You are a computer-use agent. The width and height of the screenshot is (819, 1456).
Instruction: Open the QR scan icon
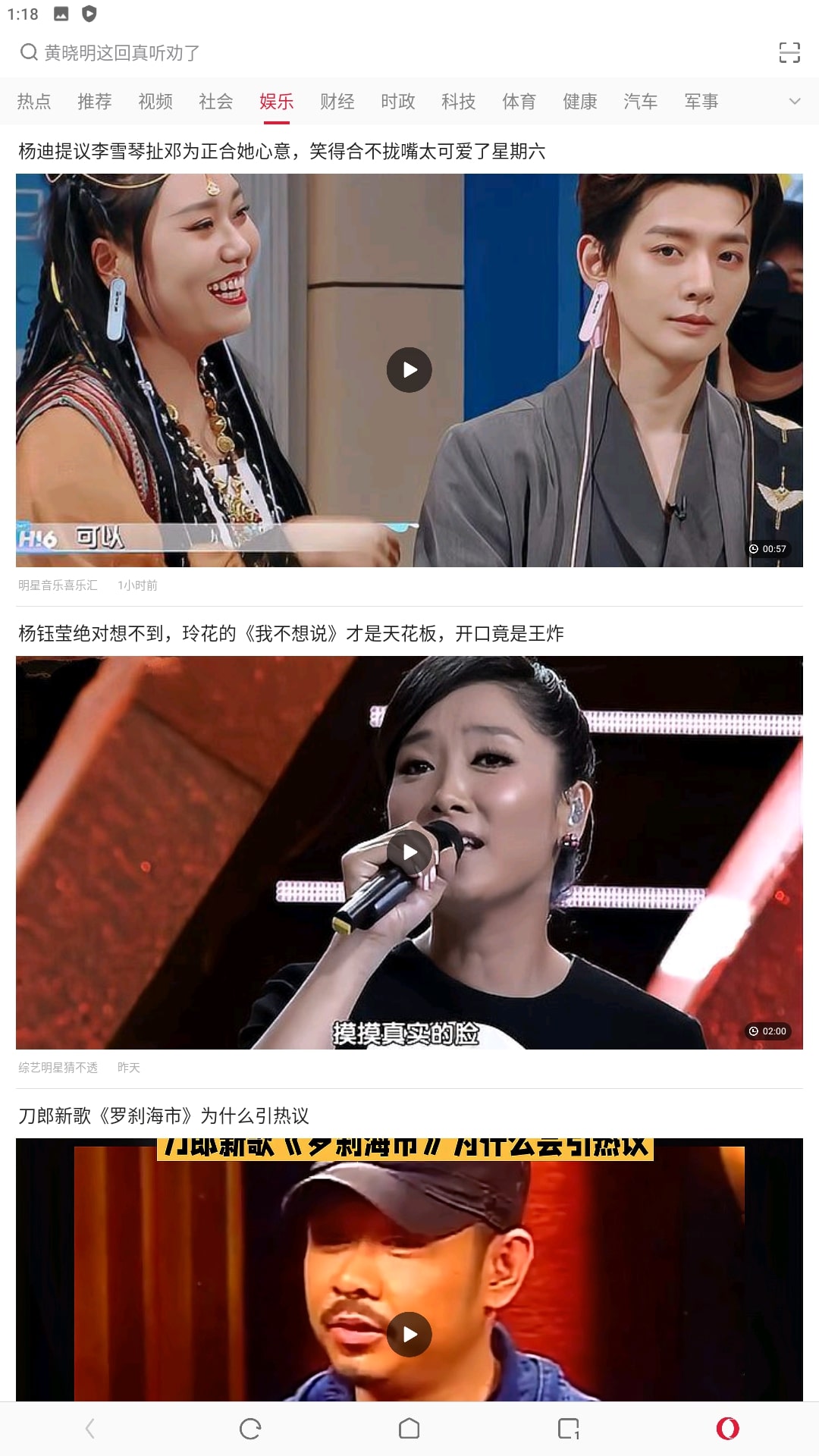[x=789, y=52]
